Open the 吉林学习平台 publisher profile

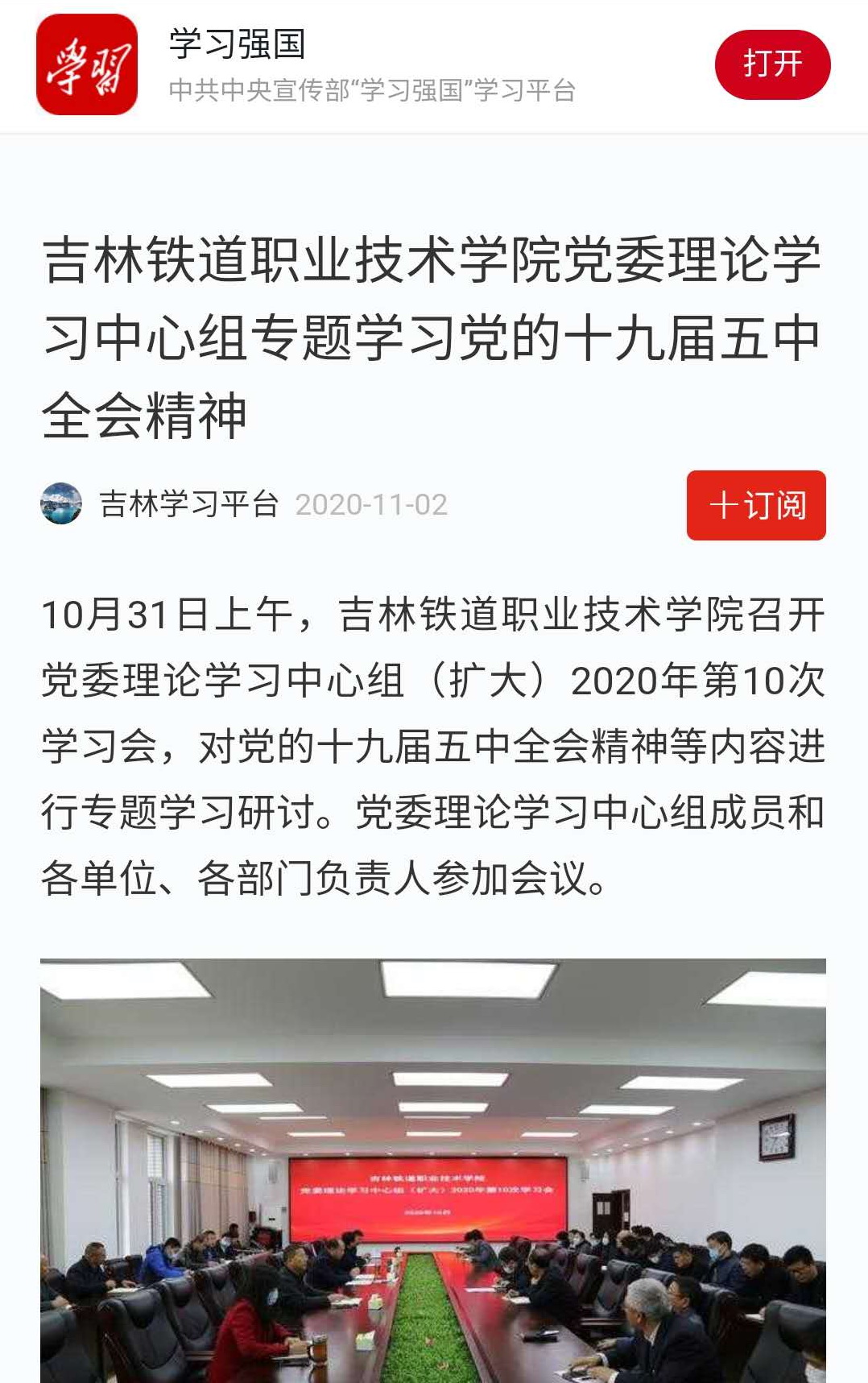[188, 504]
